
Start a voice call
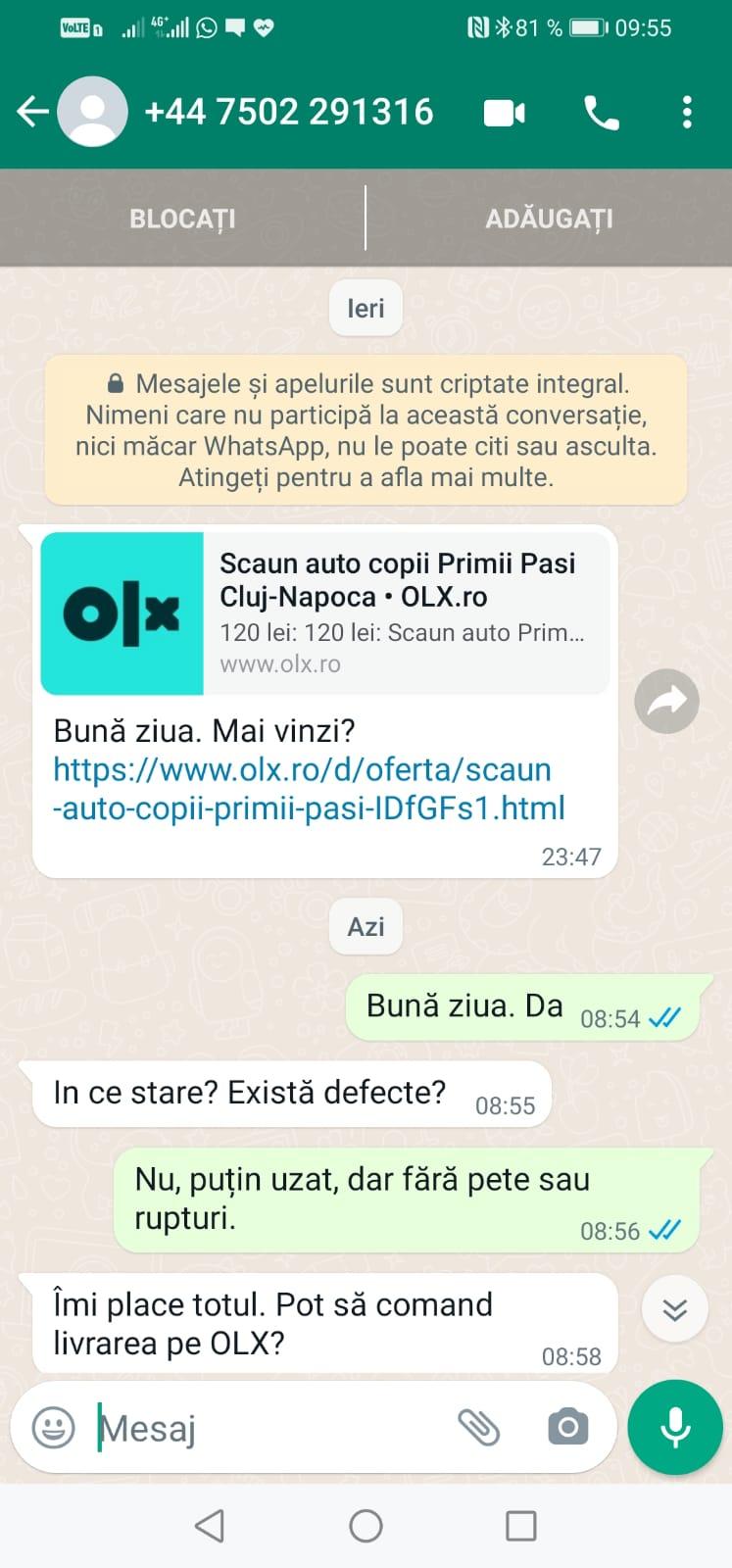tap(601, 113)
